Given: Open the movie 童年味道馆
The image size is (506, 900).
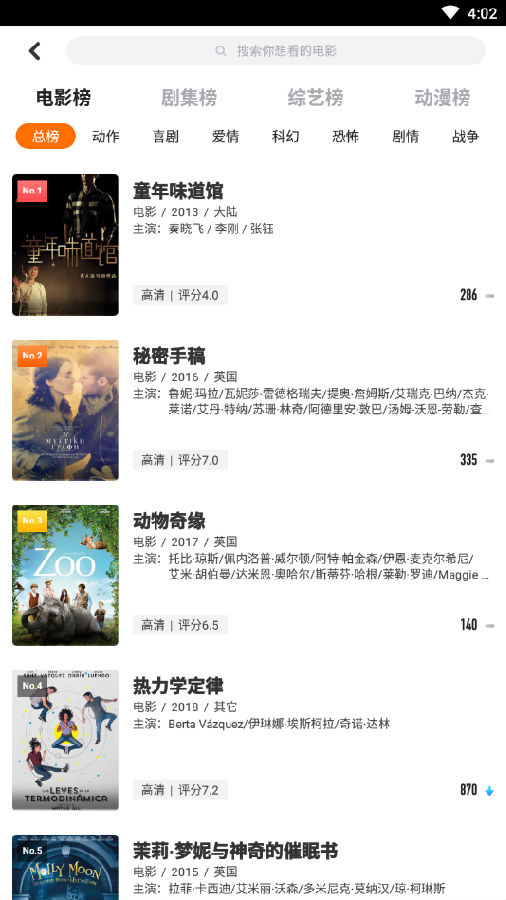Looking at the screenshot, I should pyautogui.click(x=253, y=245).
